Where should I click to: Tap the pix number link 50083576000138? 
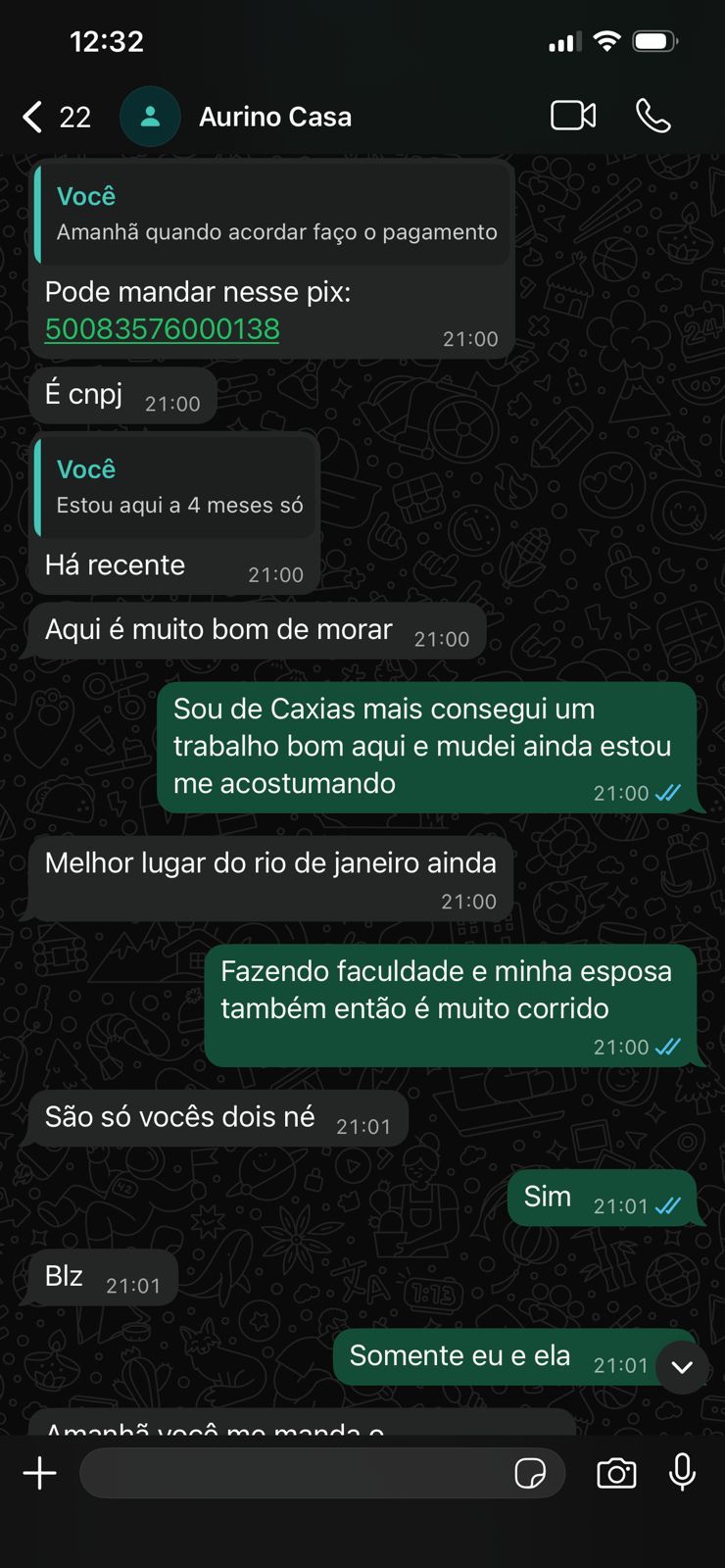[x=163, y=329]
